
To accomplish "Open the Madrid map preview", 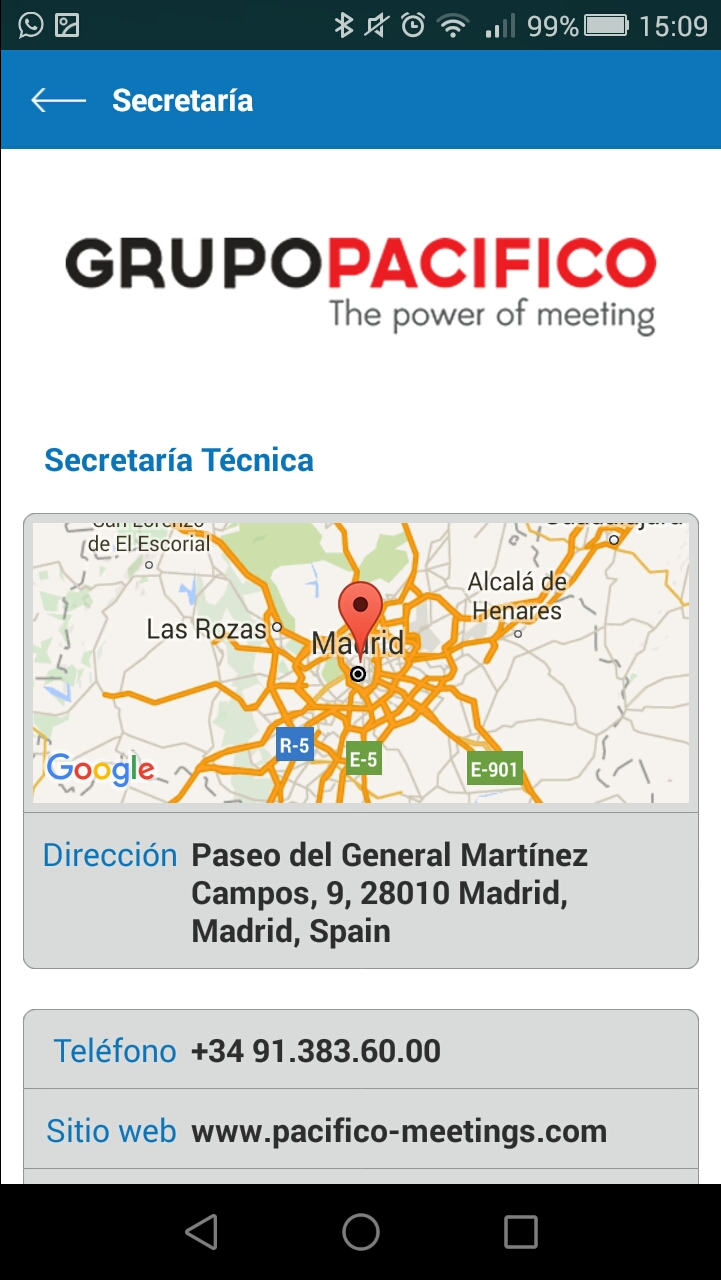I will 360,662.
